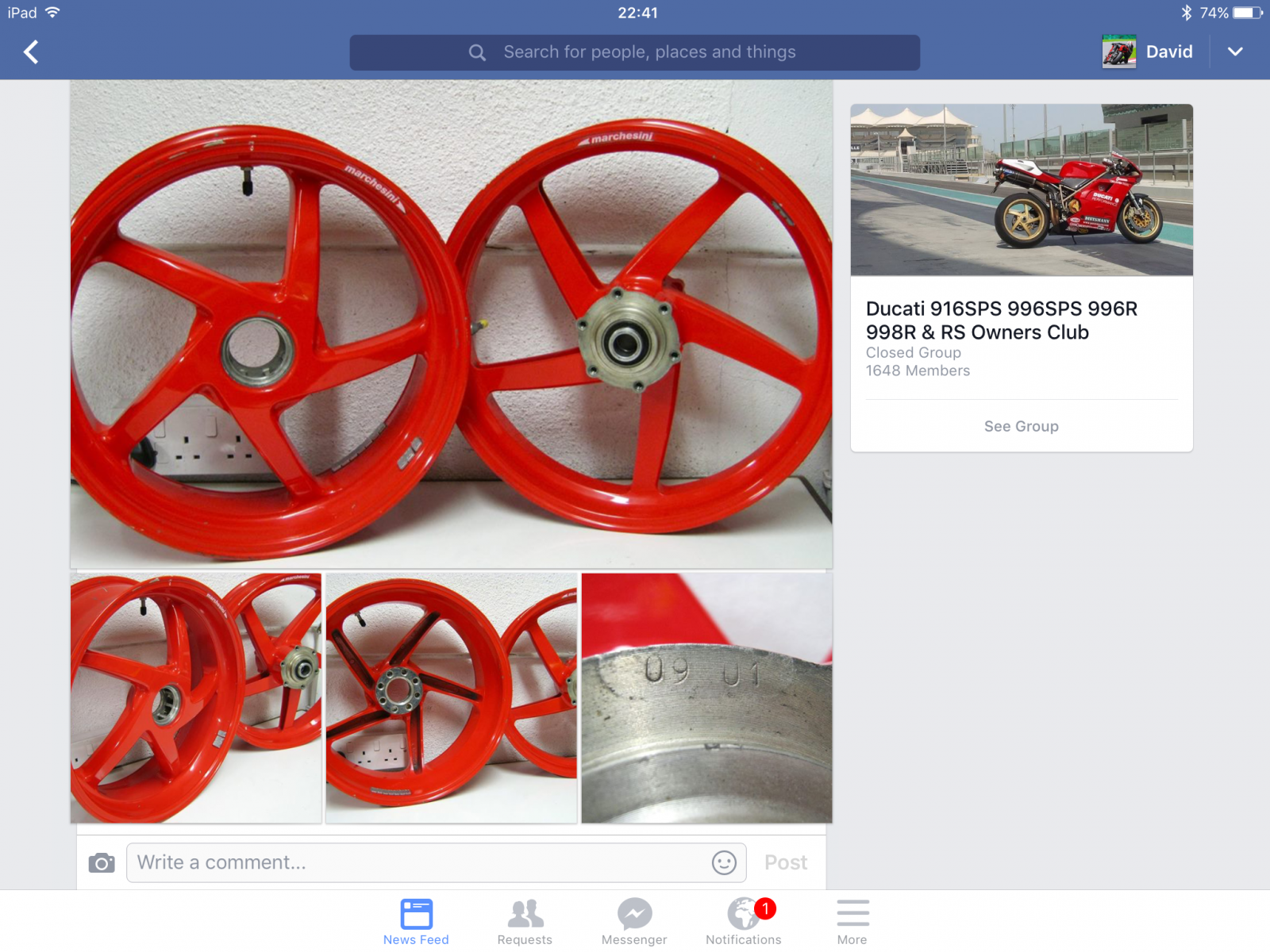Viewport: 1270px width, 952px height.
Task: Open the stamped 09 01 close-up photo
Action: (706, 698)
